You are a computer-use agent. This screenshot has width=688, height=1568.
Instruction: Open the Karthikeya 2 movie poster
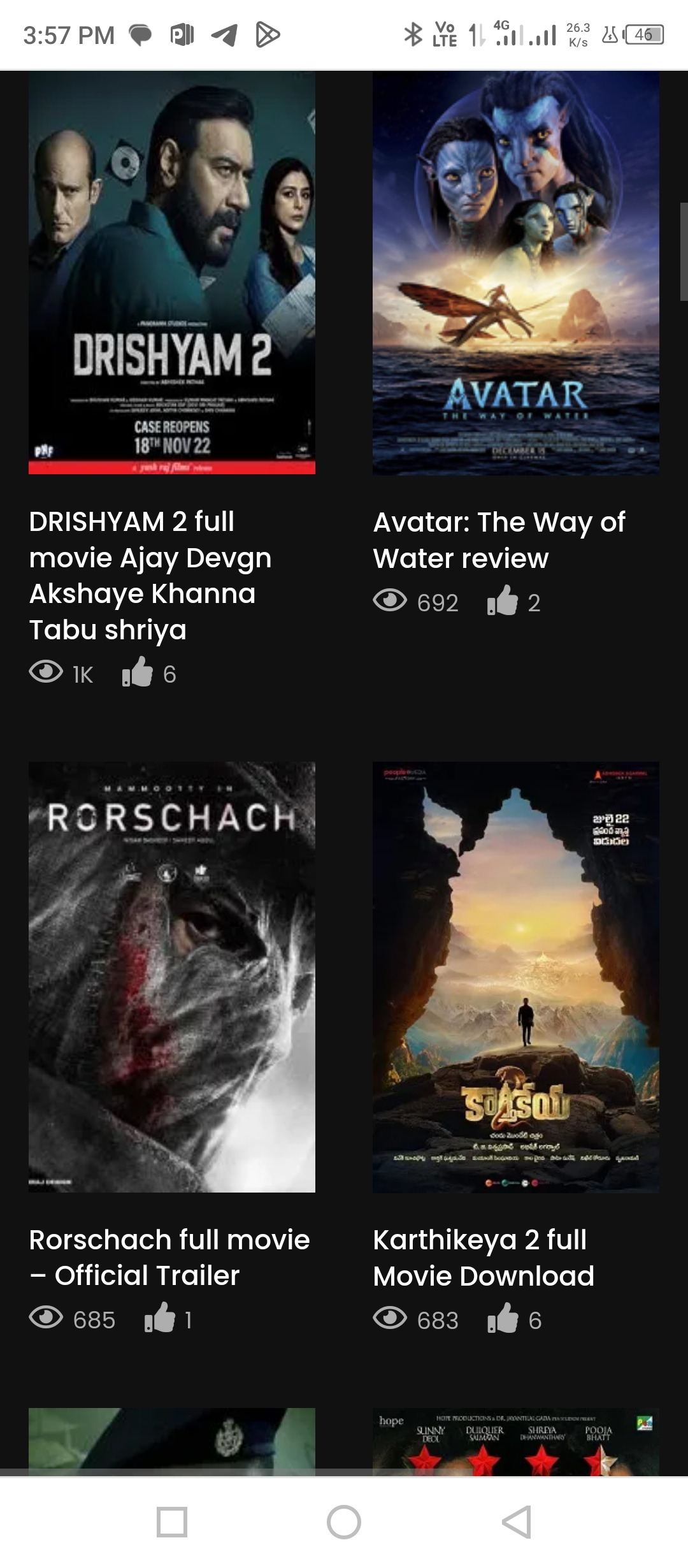pos(516,976)
